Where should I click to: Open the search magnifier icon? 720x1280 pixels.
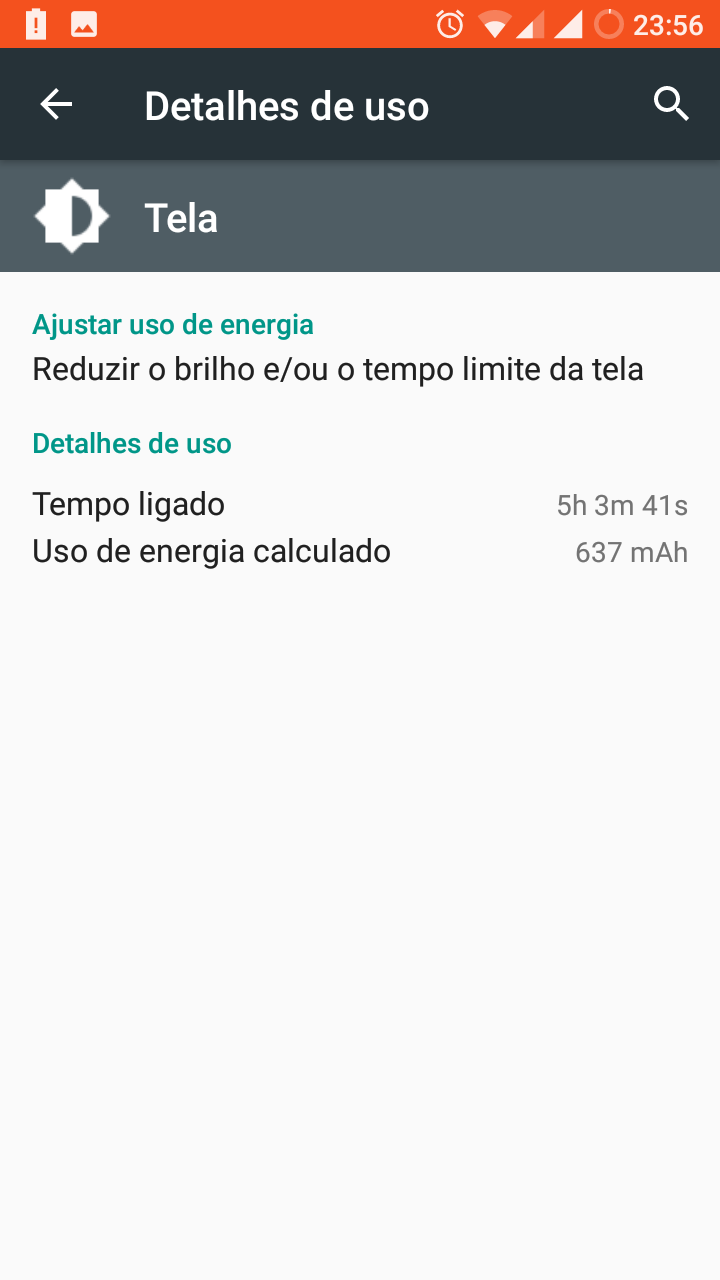(671, 104)
